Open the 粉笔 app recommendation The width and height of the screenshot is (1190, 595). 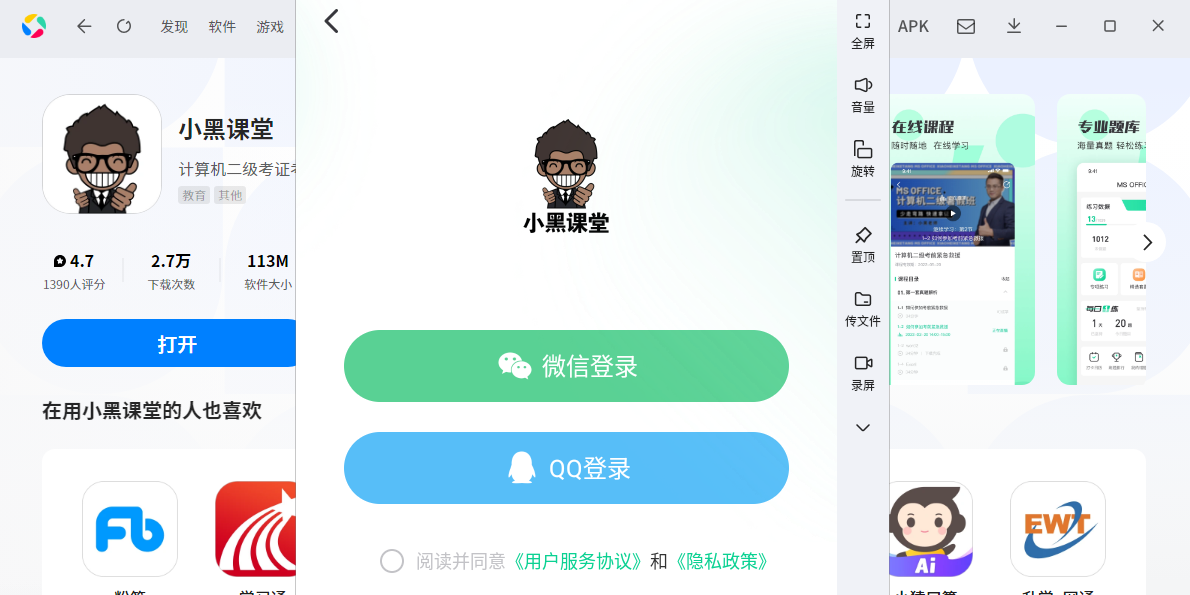coord(130,529)
